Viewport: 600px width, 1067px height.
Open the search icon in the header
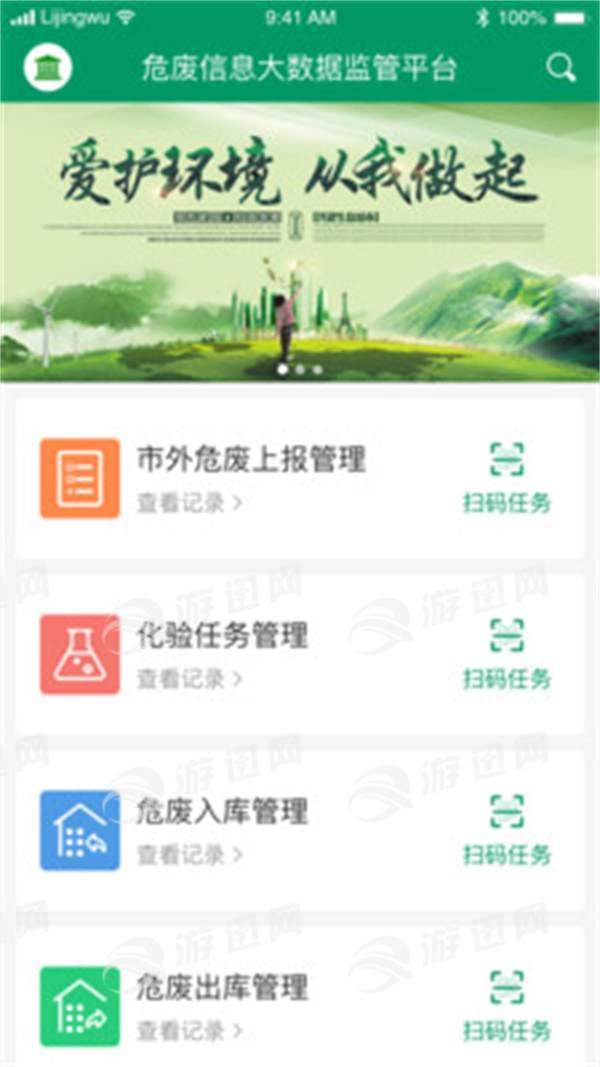tap(561, 68)
